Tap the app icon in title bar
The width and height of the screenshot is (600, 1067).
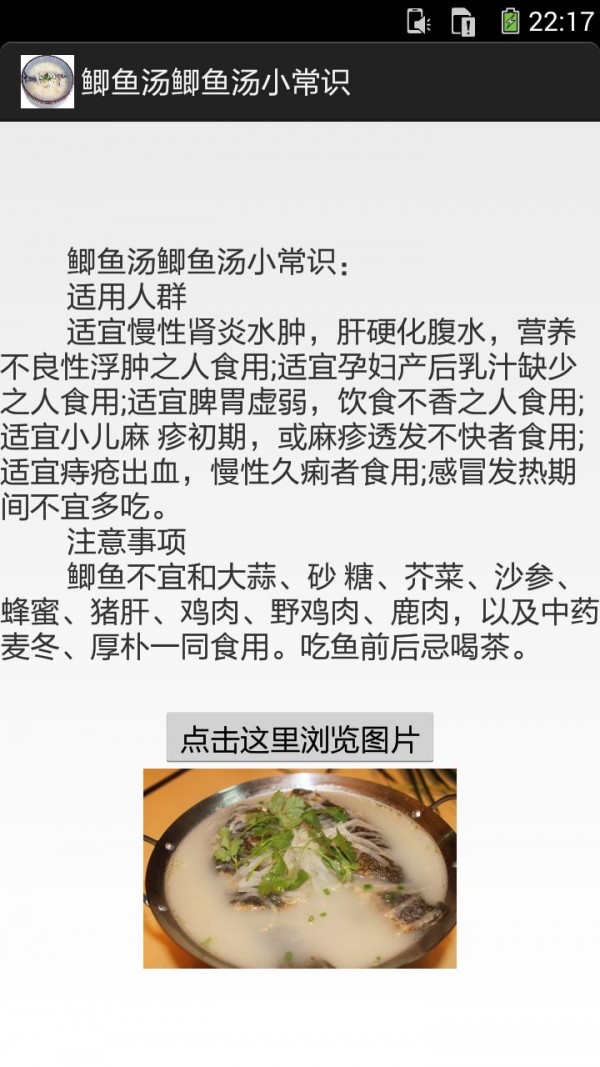click(x=47, y=82)
